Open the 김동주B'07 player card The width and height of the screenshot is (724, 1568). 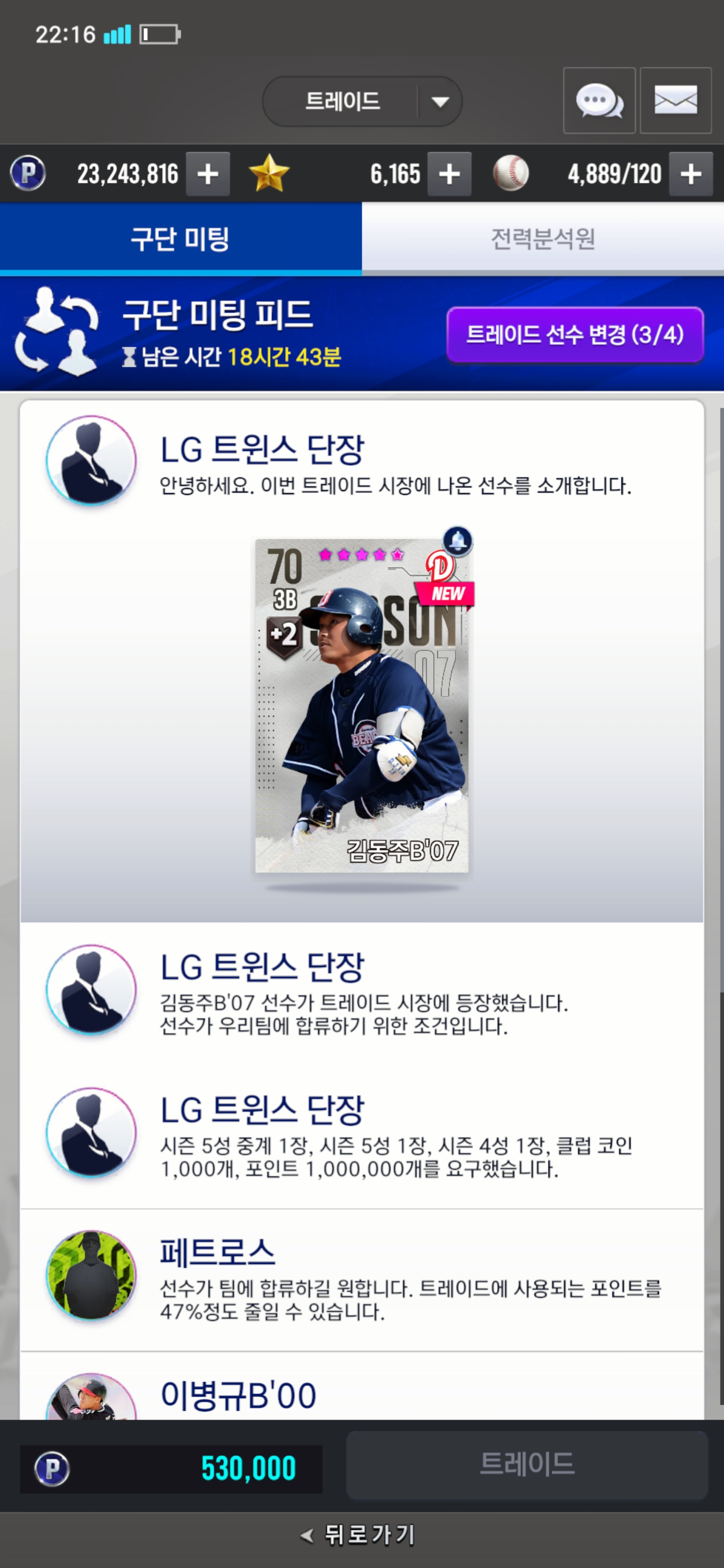(x=361, y=706)
